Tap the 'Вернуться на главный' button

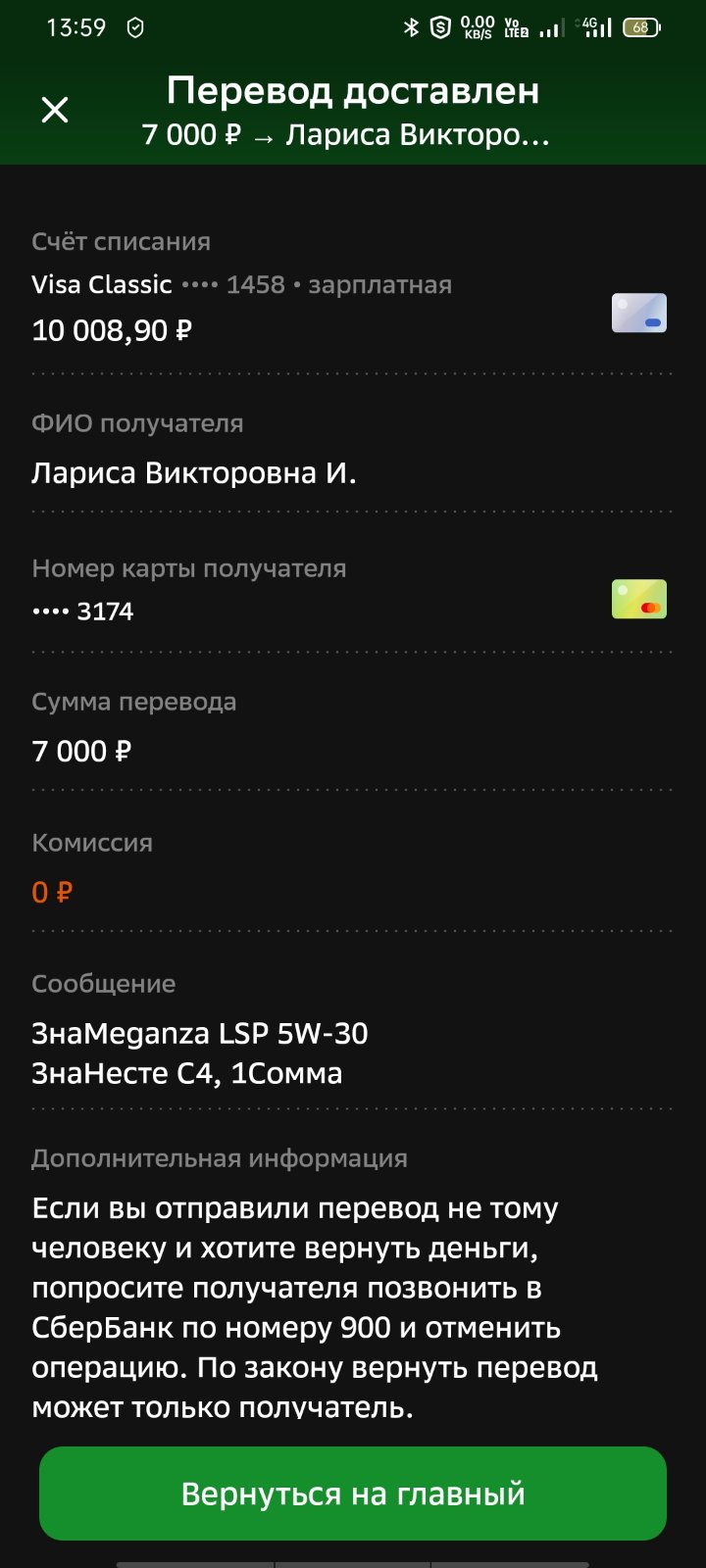click(x=353, y=1494)
